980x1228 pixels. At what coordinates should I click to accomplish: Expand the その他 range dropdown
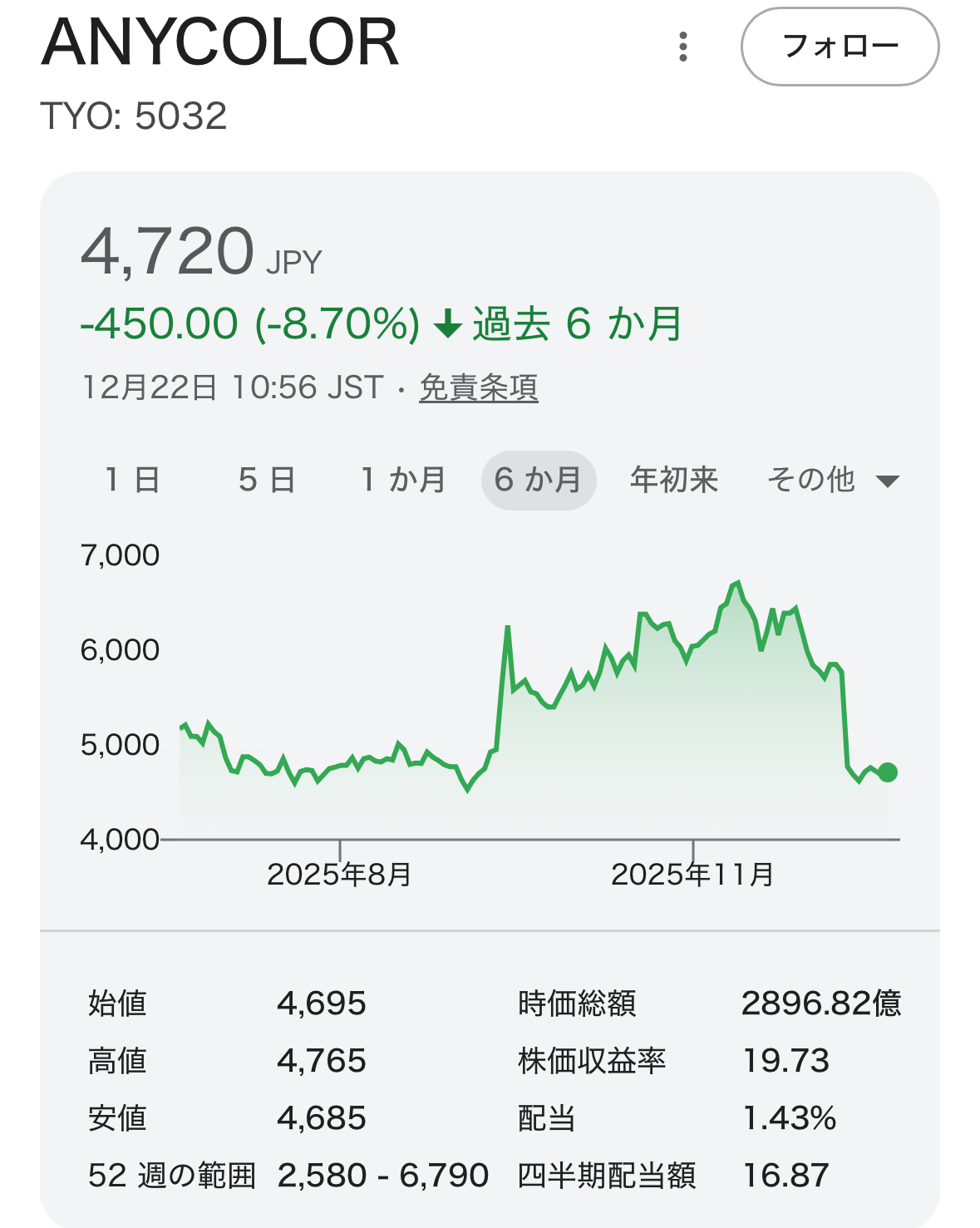(x=832, y=480)
